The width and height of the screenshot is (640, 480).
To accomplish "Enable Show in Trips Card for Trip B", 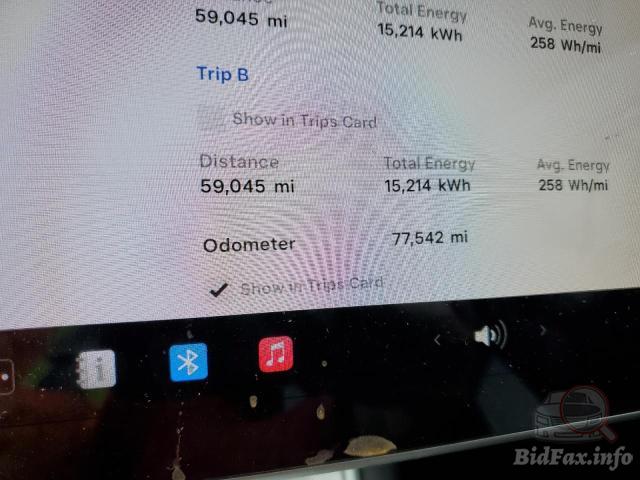I will [x=213, y=119].
